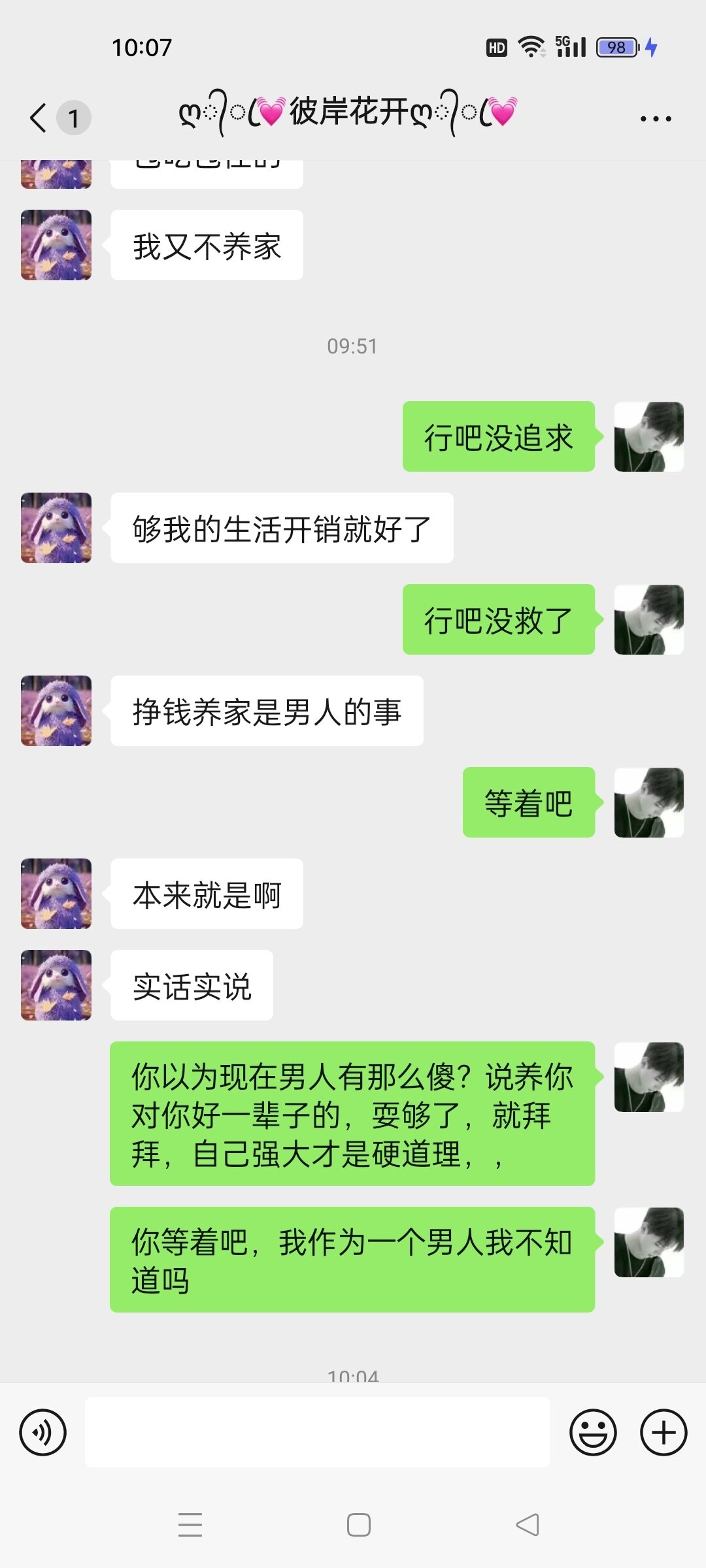Open contact avatar beside 我又不养家

pyautogui.click(x=56, y=245)
